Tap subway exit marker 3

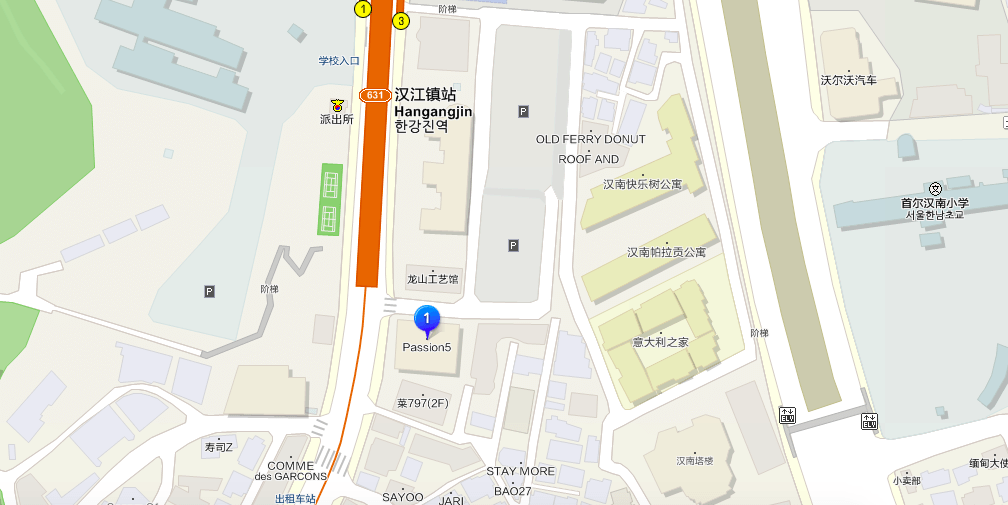pos(401,21)
